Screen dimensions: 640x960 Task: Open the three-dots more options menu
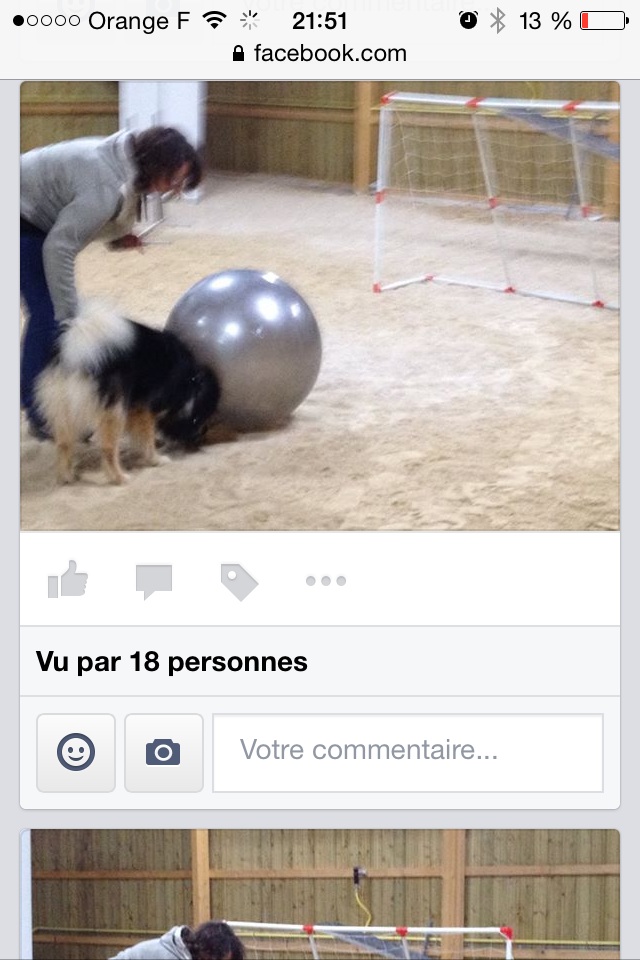click(326, 581)
